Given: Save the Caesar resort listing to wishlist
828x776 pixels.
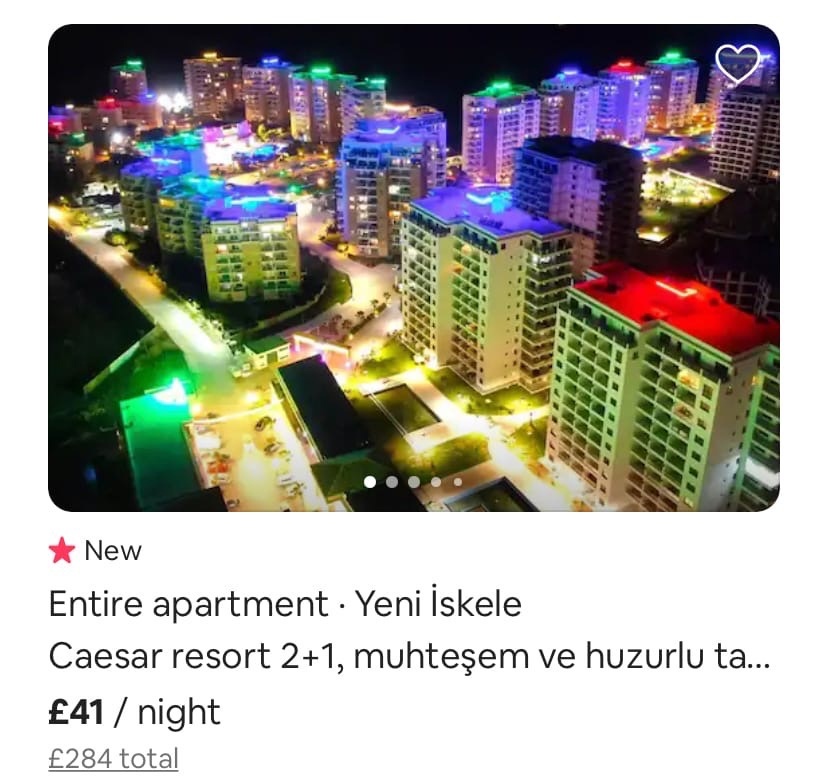Looking at the screenshot, I should [x=738, y=64].
